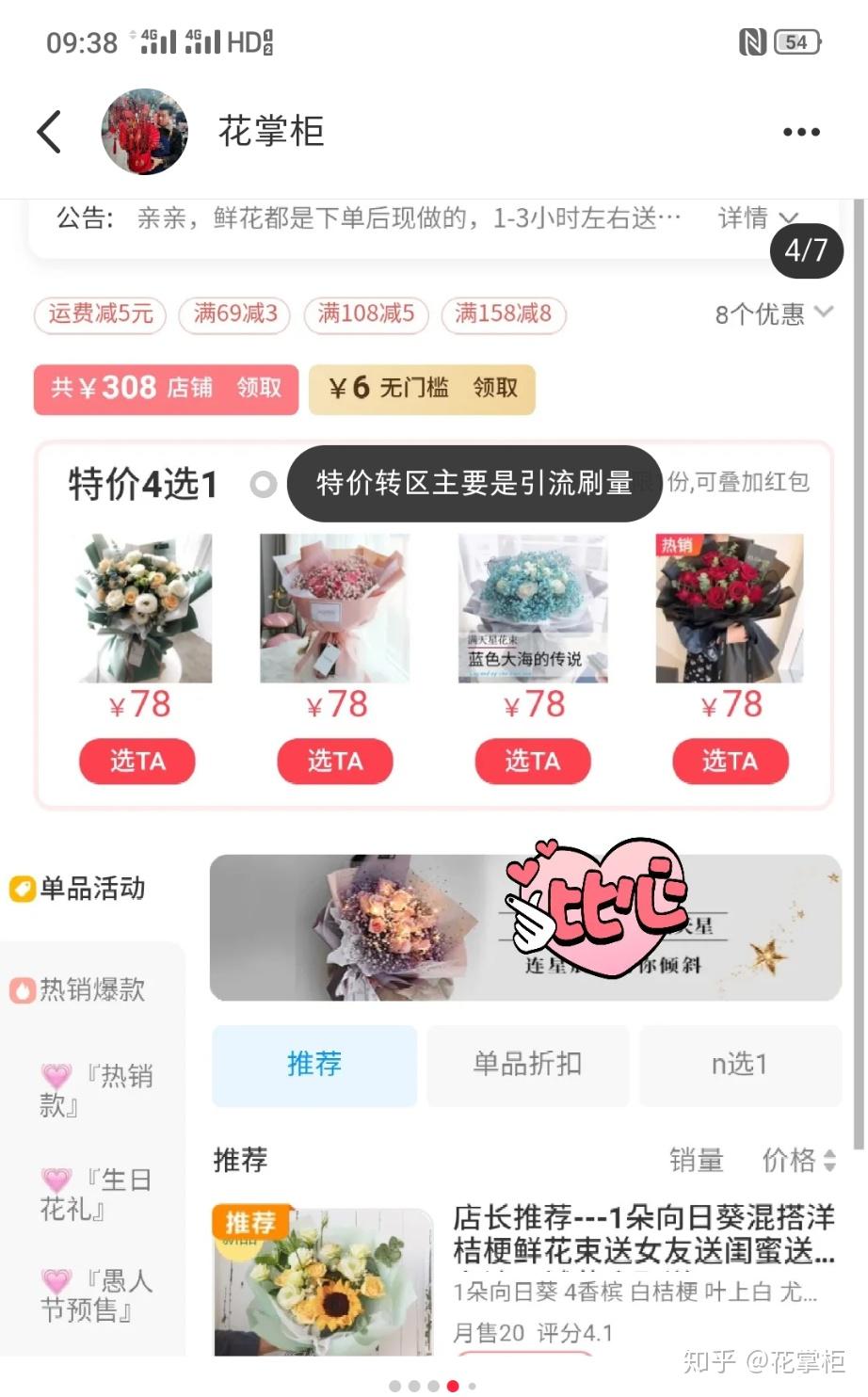Open the 『热销款』 subcategory
This screenshot has width=868, height=1397.
(x=96, y=1089)
